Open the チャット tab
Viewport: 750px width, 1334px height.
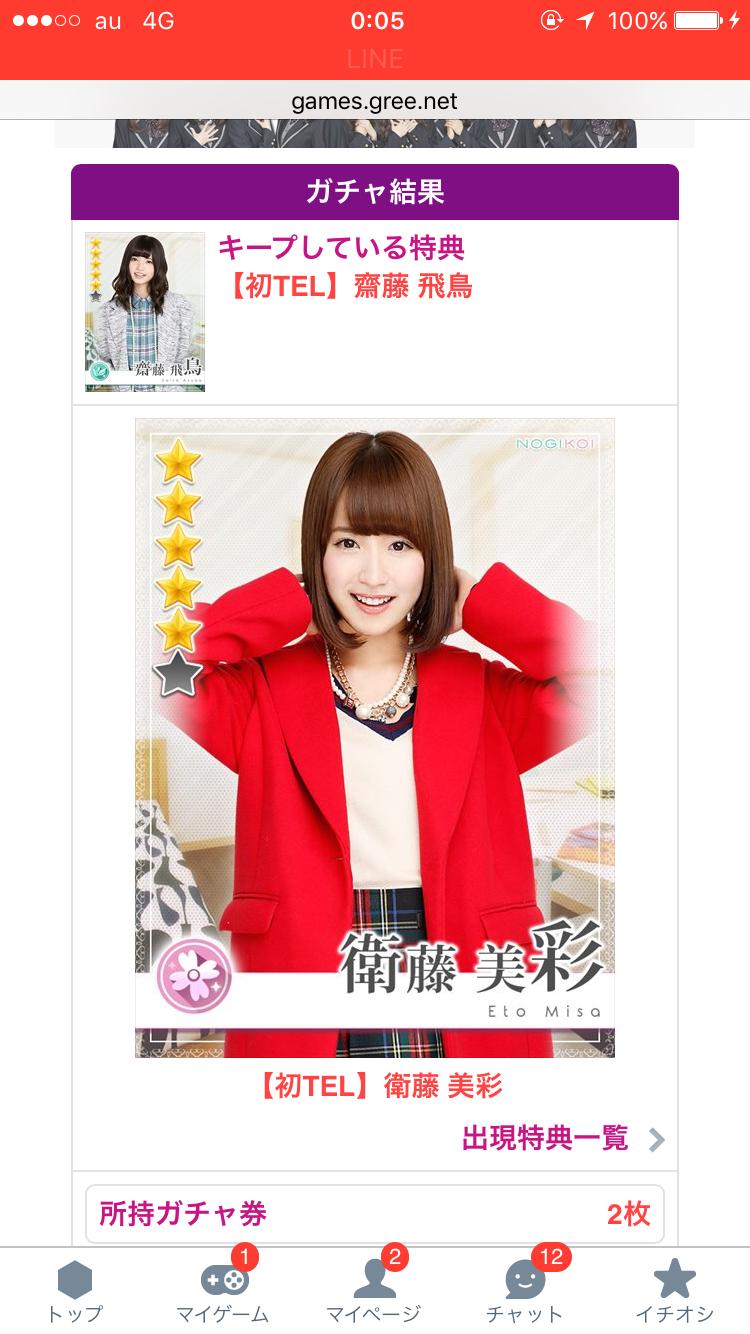[525, 1291]
